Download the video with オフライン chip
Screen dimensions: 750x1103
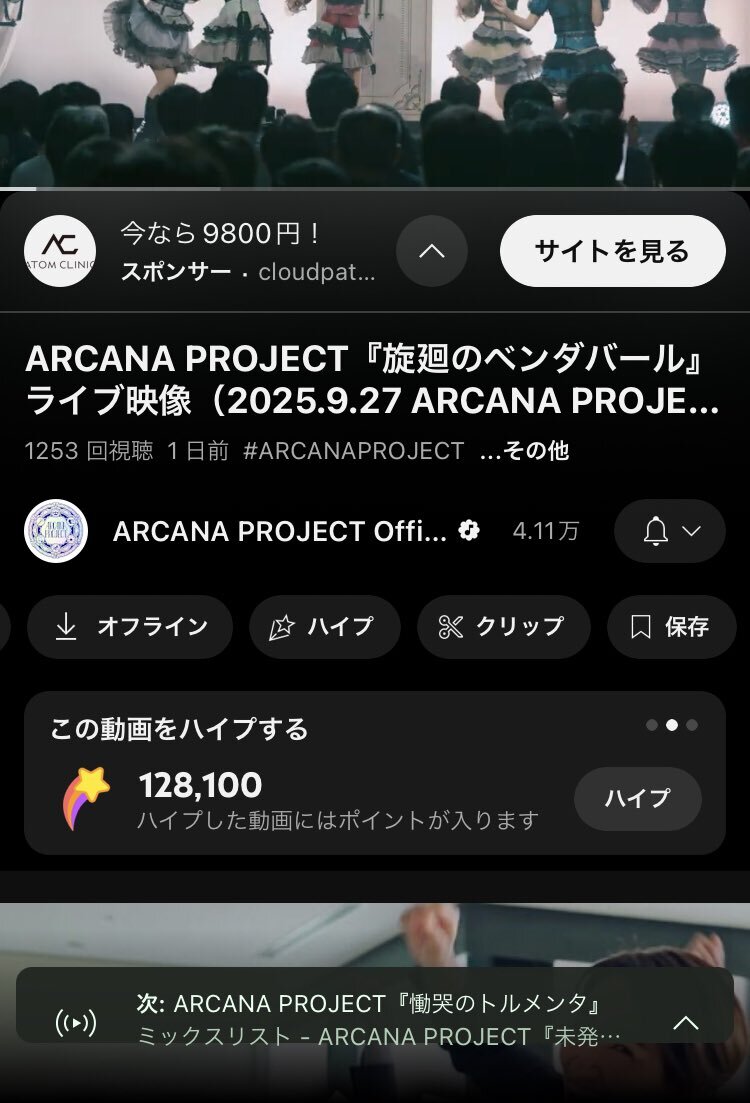pos(130,627)
